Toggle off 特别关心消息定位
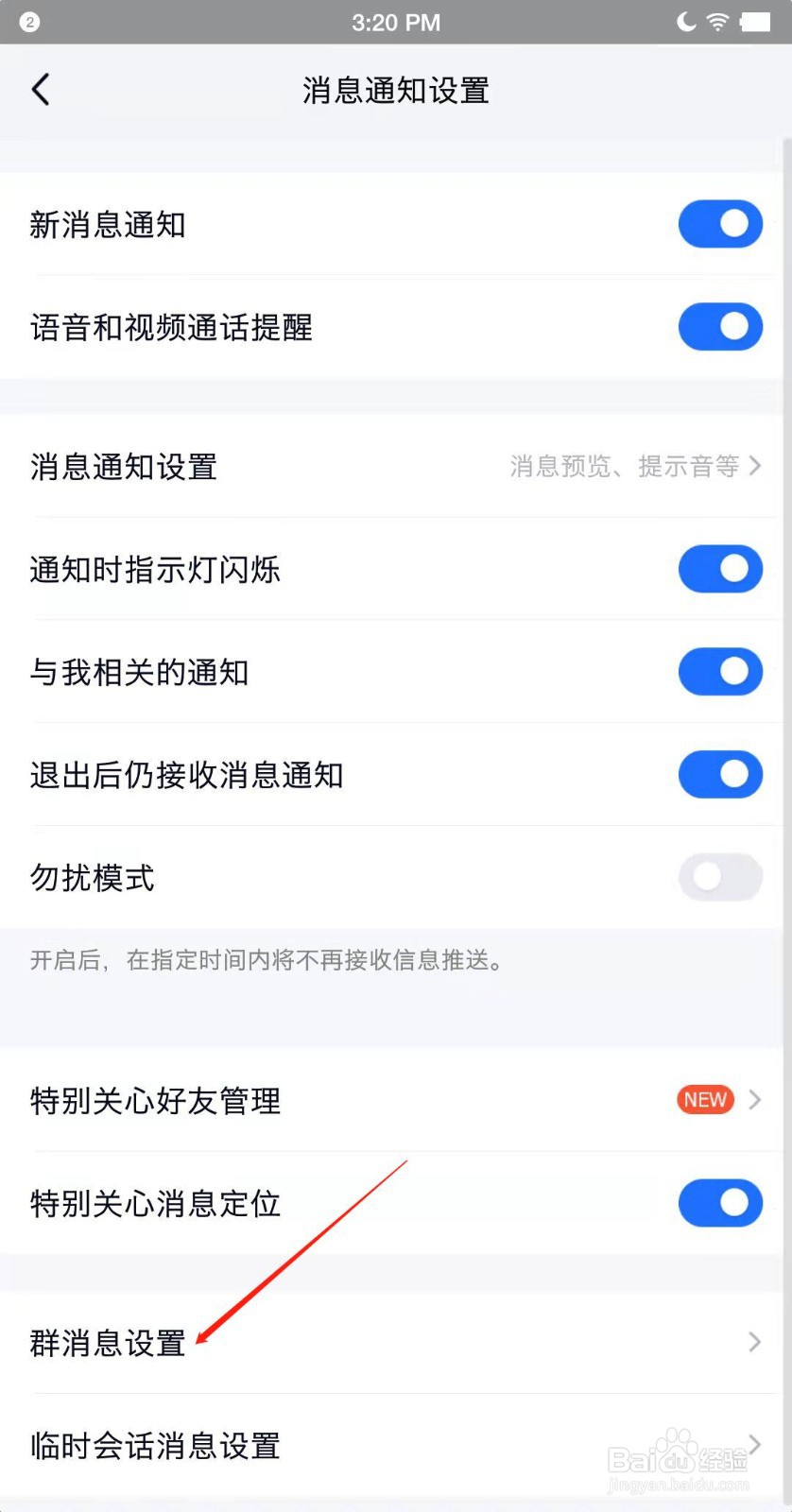This screenshot has height=1512, width=792. tap(720, 1203)
